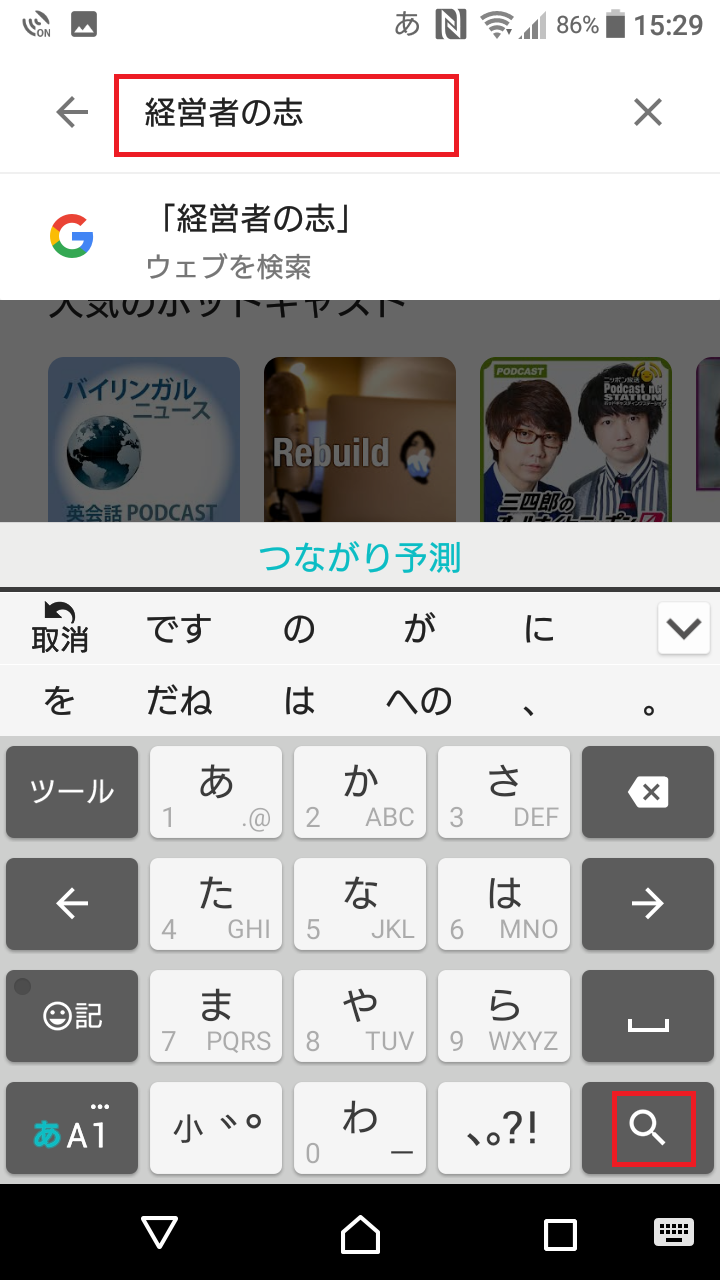Go to the home screen
The height and width of the screenshot is (1280, 720).
[360, 1233]
